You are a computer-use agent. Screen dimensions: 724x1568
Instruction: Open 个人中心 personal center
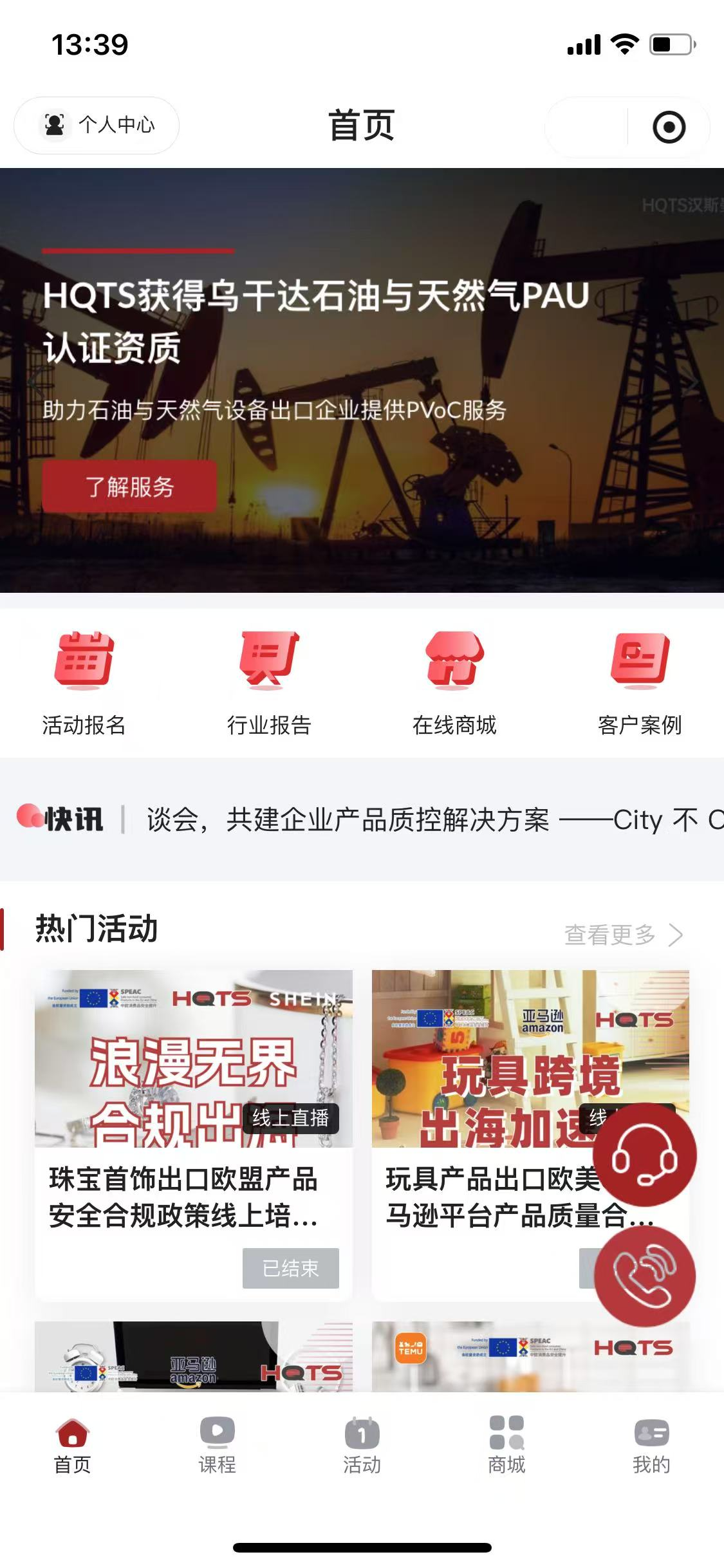(x=97, y=125)
